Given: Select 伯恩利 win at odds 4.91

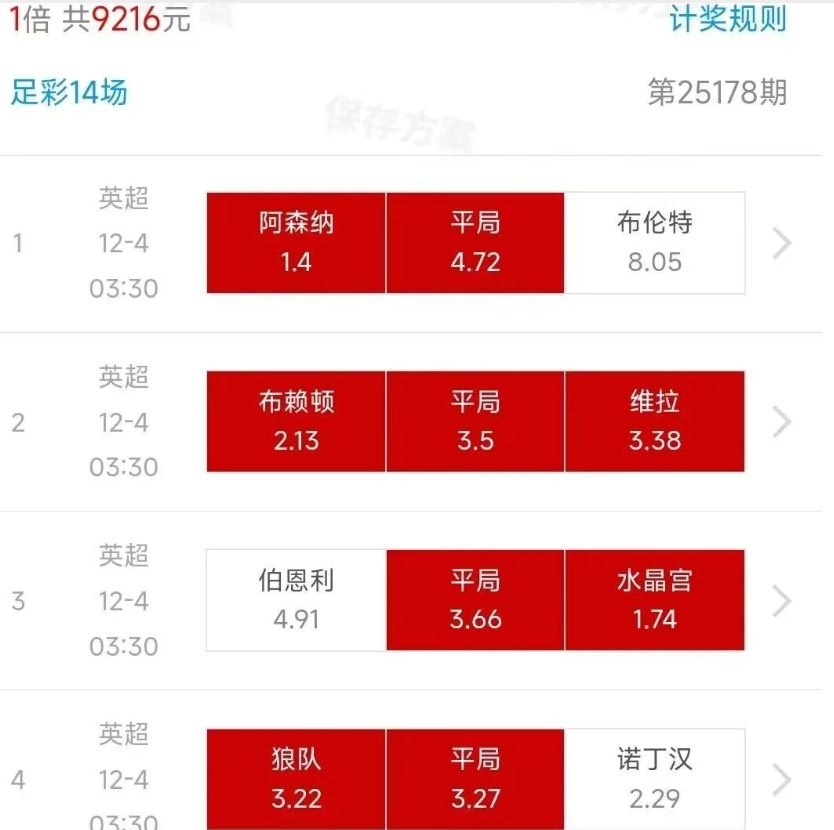Looking at the screenshot, I should coord(296,600).
